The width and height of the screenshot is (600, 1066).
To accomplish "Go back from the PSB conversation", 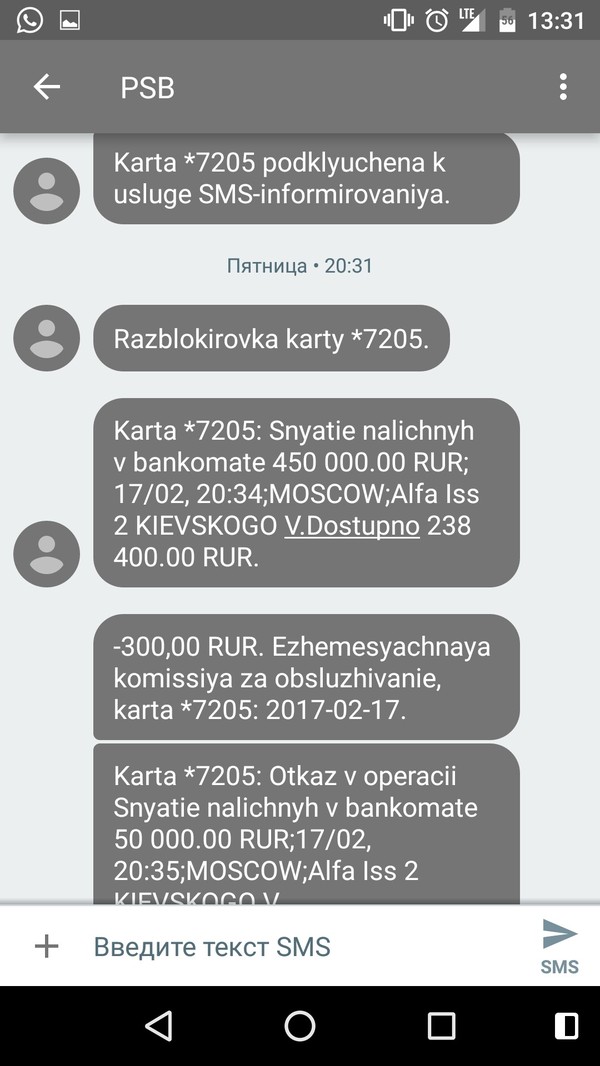I will 47,87.
